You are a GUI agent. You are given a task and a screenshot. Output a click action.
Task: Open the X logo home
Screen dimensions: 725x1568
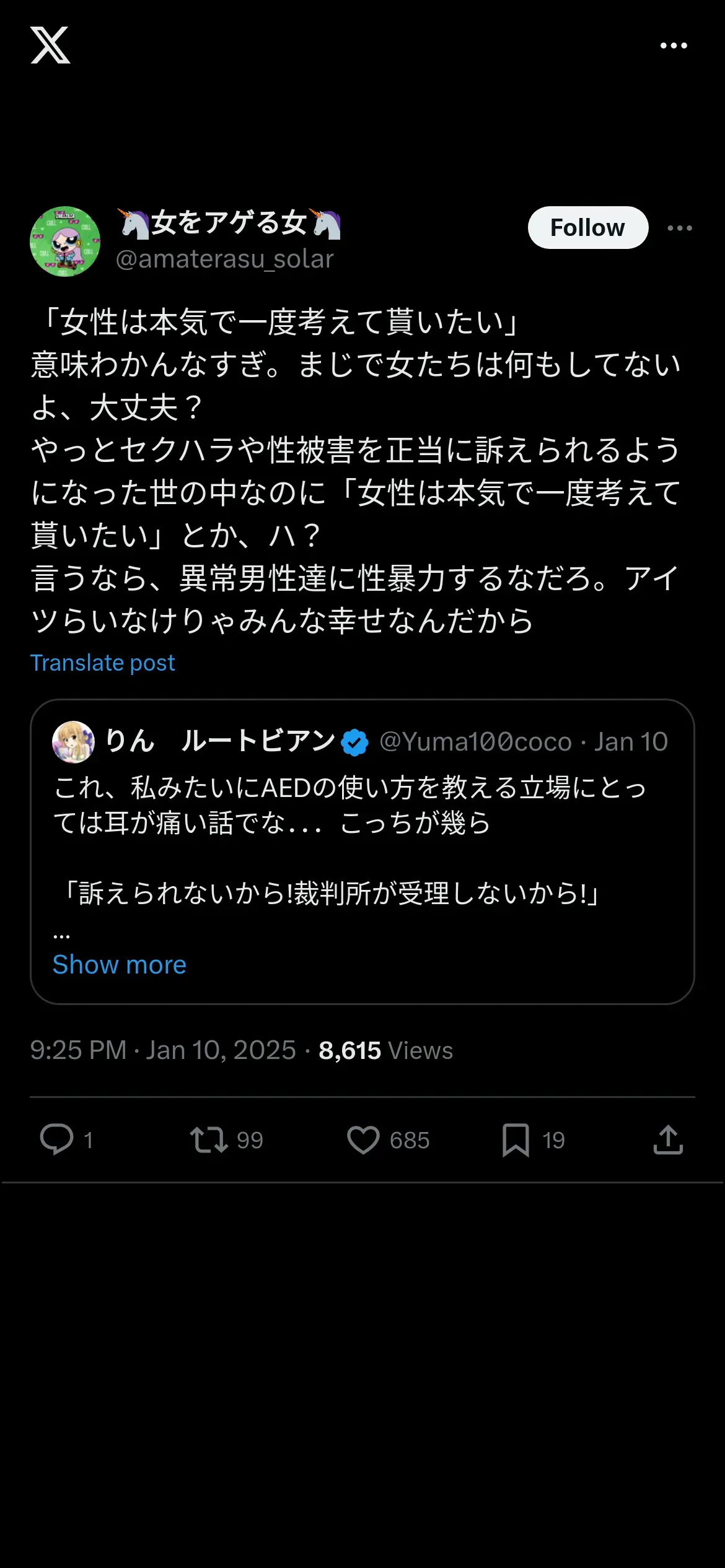tap(50, 45)
